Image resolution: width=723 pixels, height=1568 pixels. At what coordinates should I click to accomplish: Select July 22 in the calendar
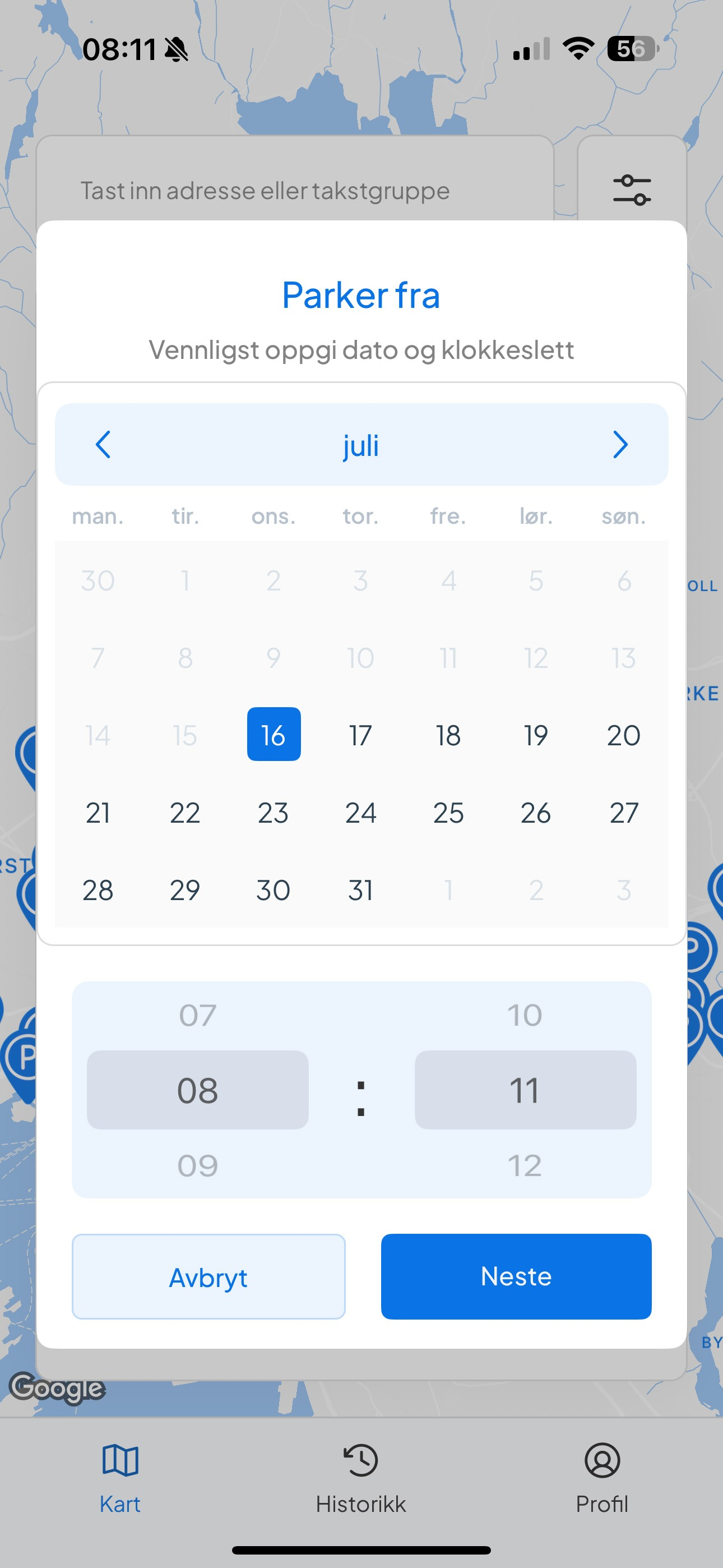185,813
